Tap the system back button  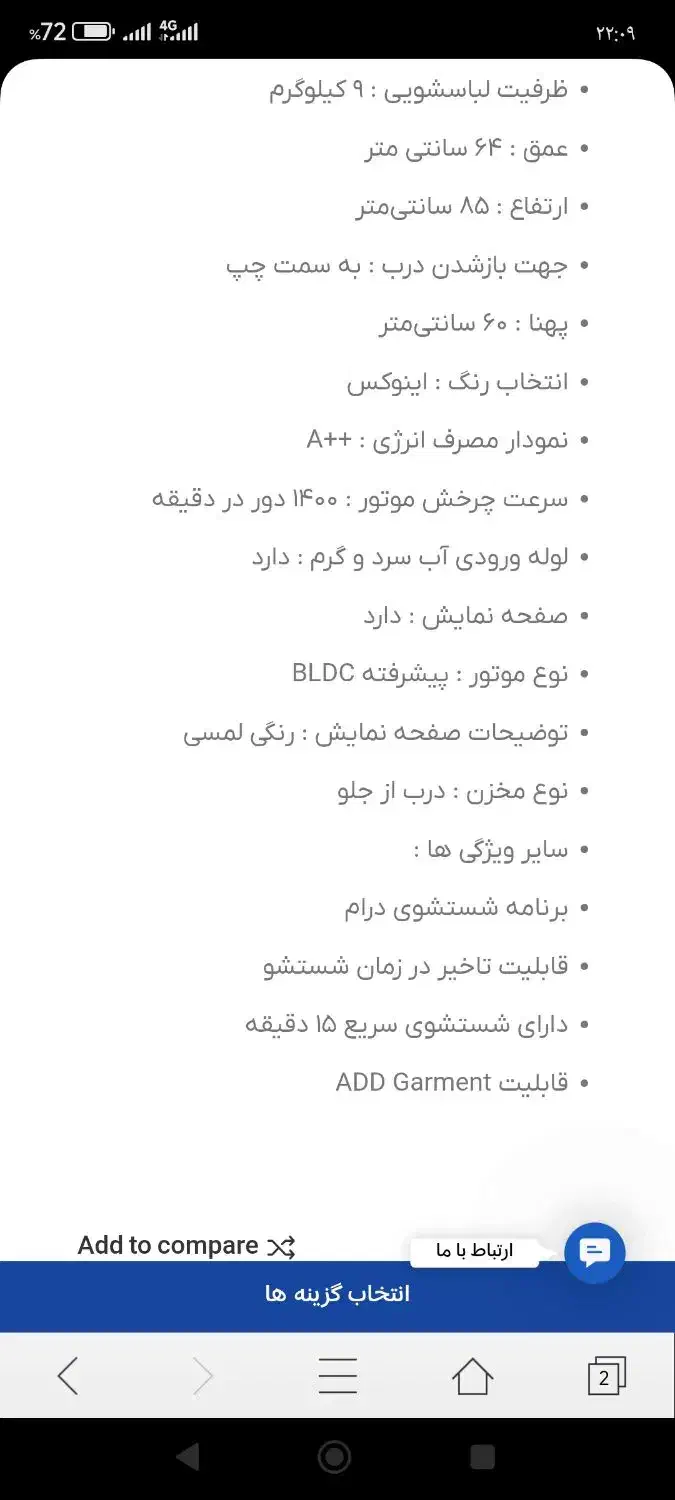pos(188,1457)
